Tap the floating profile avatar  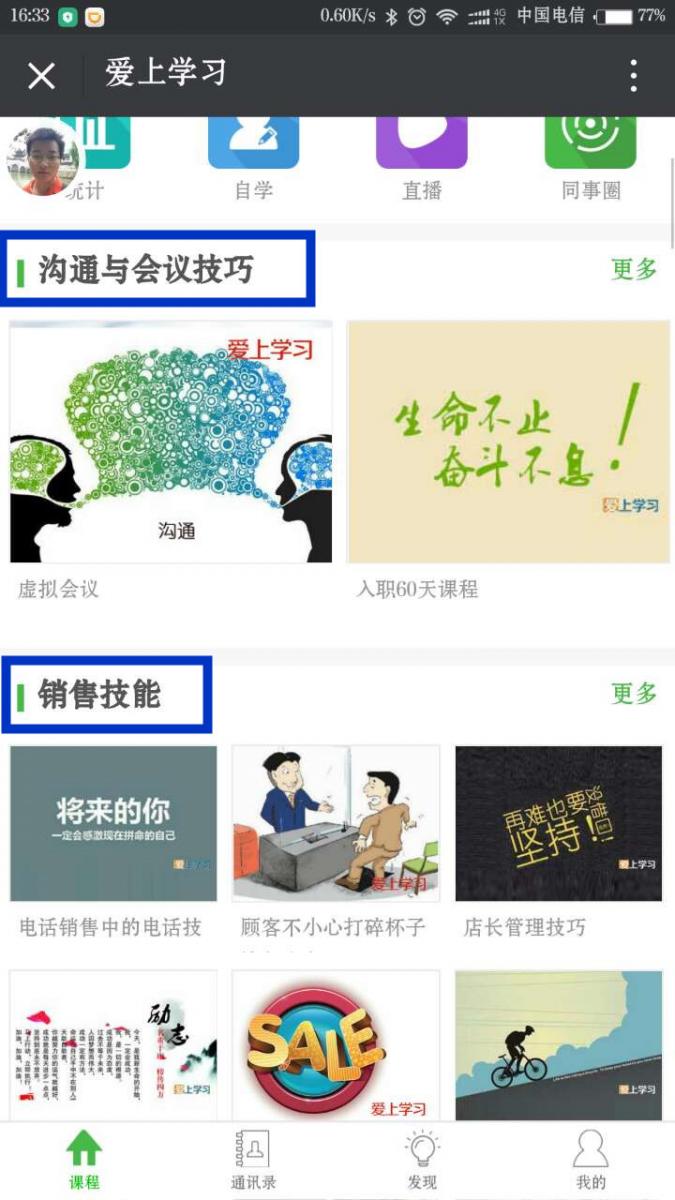pyautogui.click(x=43, y=160)
